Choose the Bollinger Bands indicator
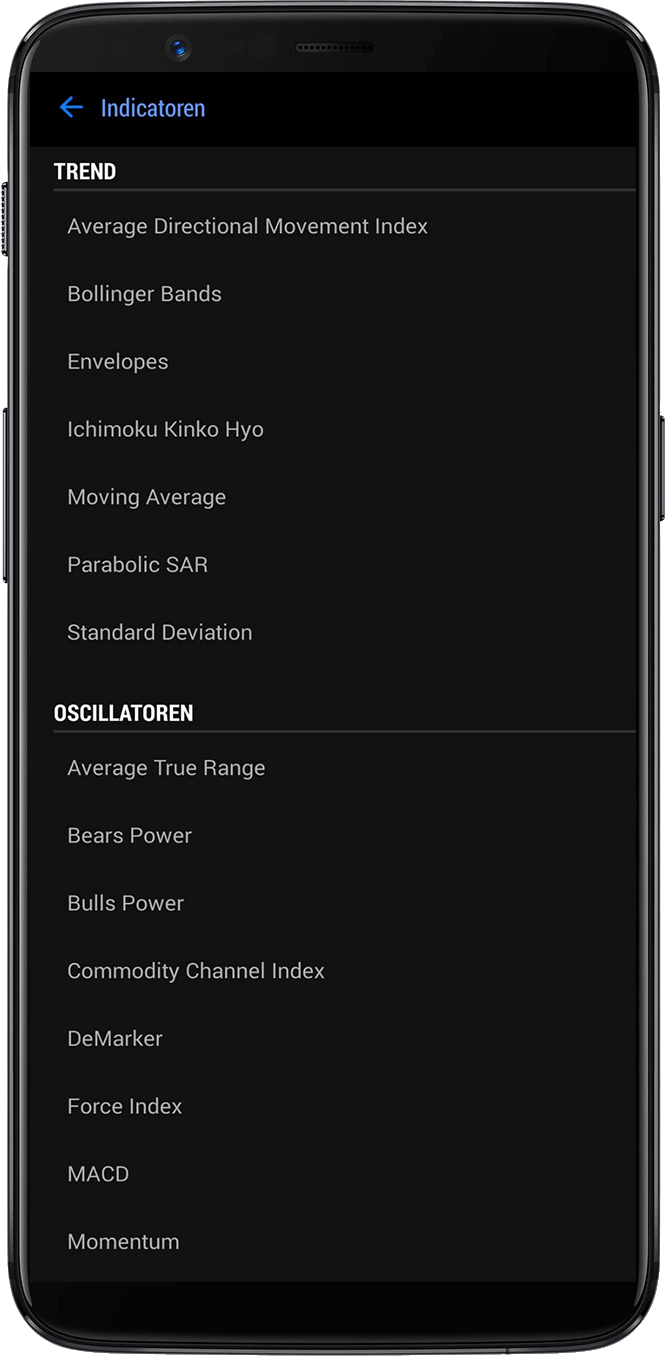Viewport: 665px width, 1356px height. click(x=144, y=294)
